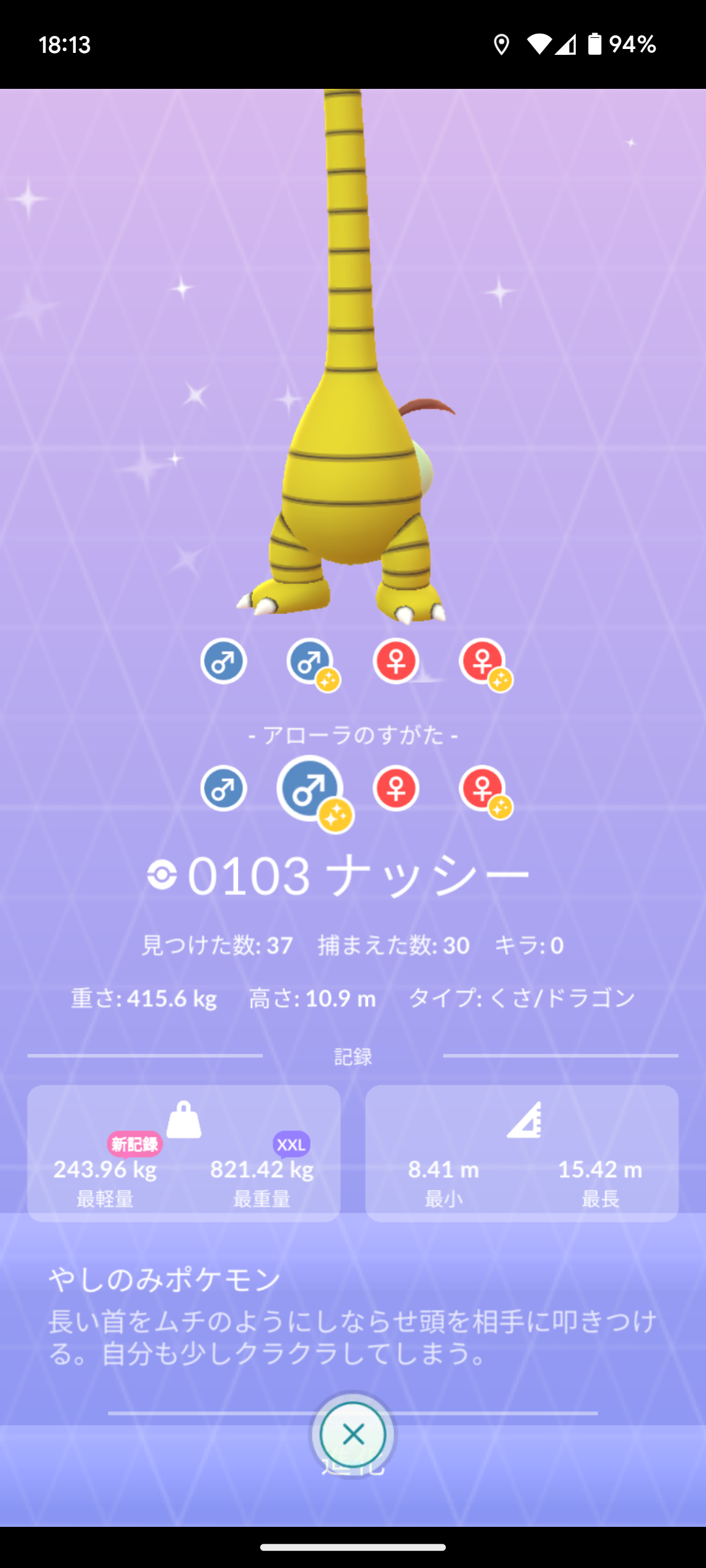Select the standard female form icon
The image size is (706, 1568).
(x=396, y=661)
